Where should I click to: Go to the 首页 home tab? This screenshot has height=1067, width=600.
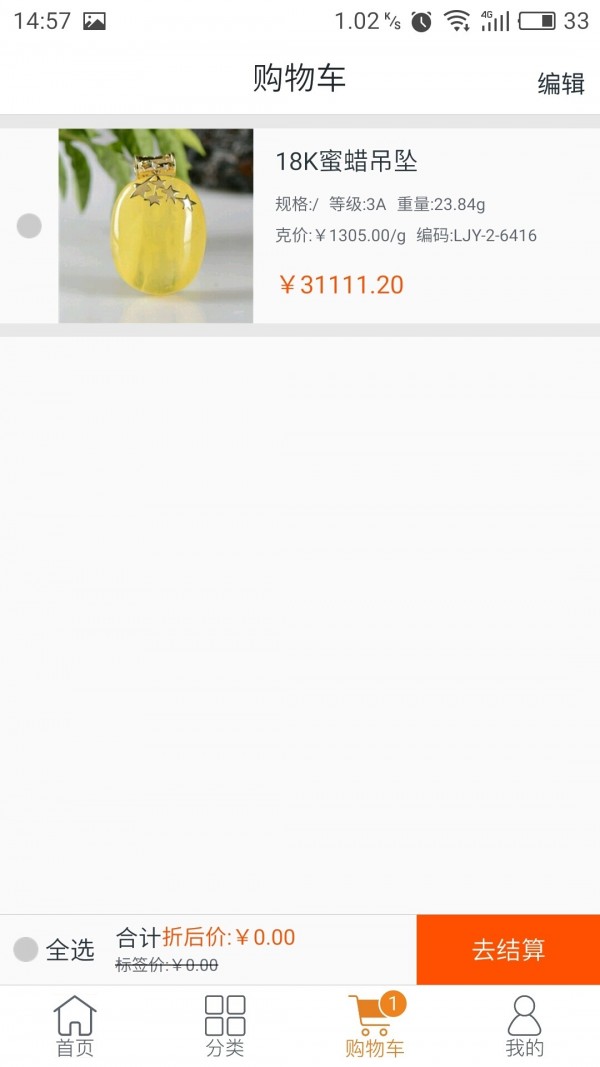coord(75,1026)
